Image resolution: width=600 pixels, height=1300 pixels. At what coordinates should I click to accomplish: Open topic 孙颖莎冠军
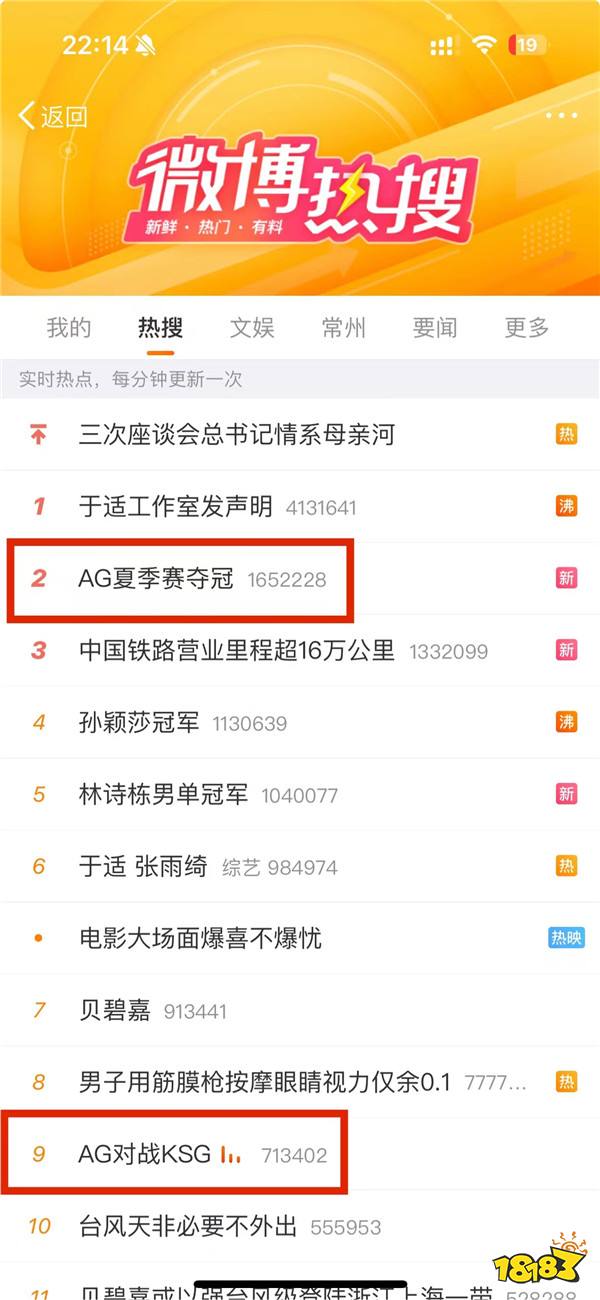tap(139, 722)
